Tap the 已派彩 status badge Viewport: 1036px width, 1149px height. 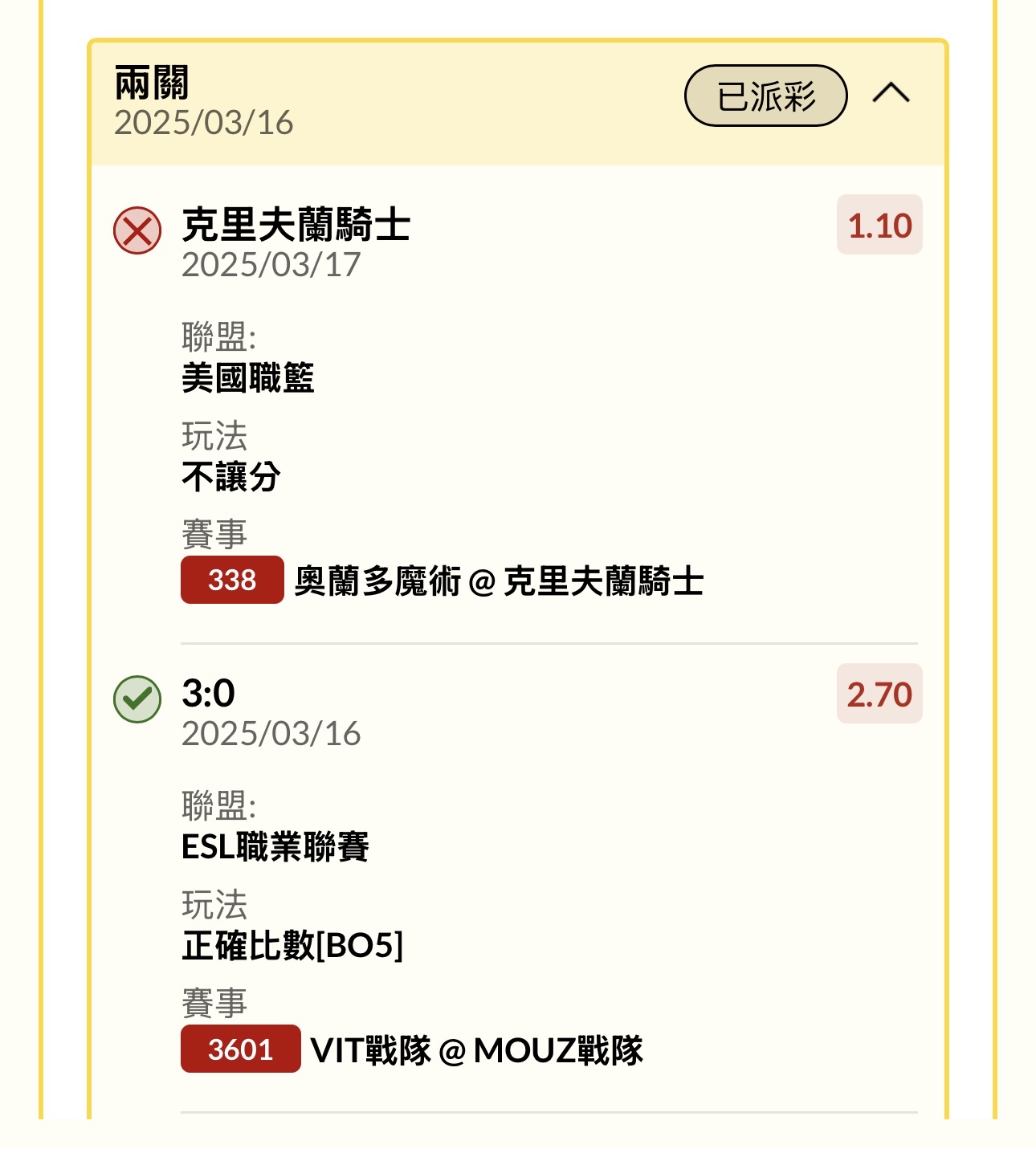[765, 96]
